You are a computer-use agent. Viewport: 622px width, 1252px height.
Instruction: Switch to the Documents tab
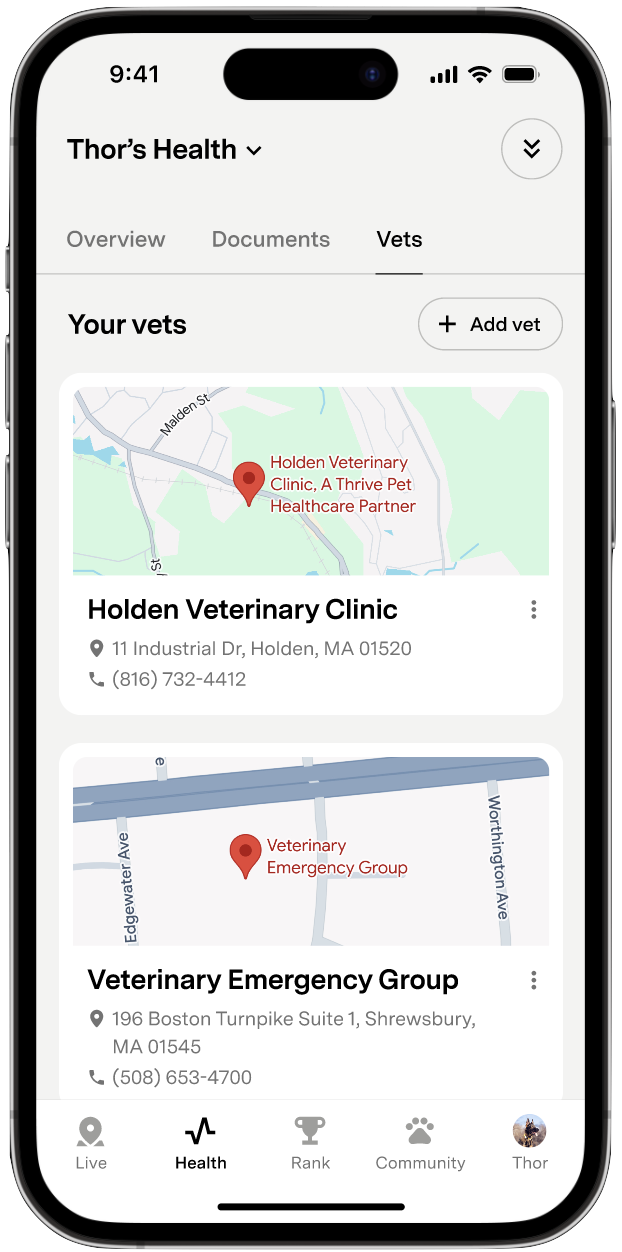271,240
